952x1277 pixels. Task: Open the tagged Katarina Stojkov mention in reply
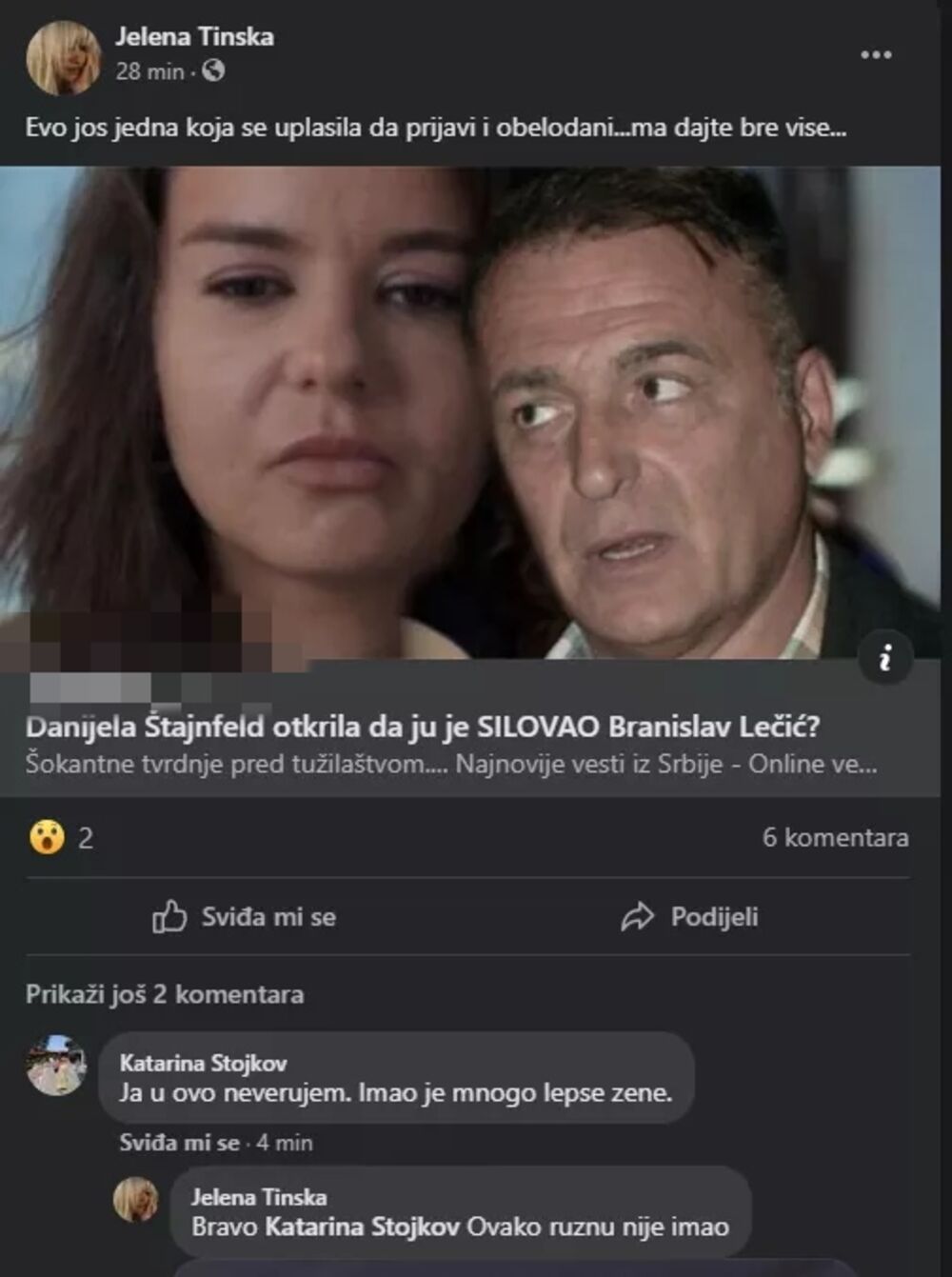pyautogui.click(x=363, y=1227)
